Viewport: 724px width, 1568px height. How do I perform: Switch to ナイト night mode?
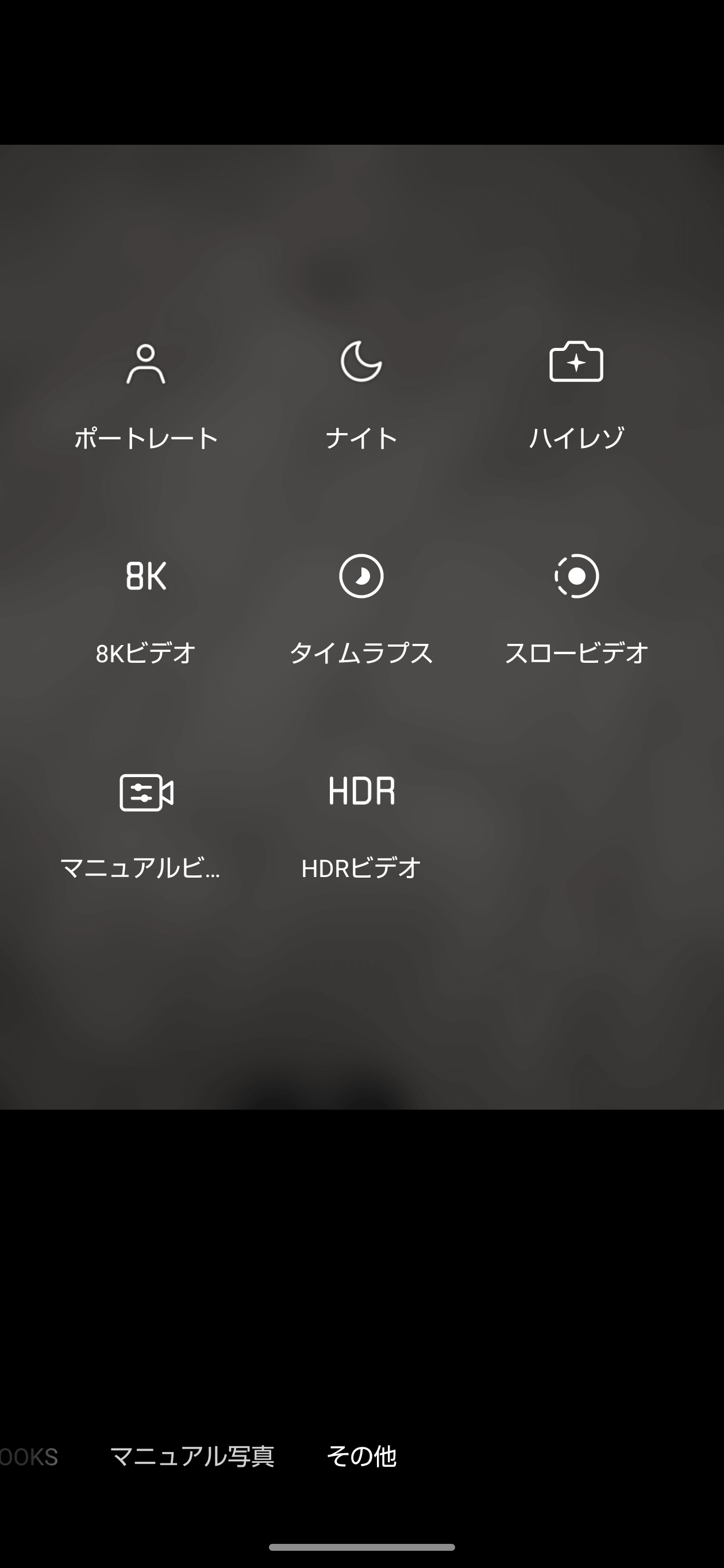point(361,395)
